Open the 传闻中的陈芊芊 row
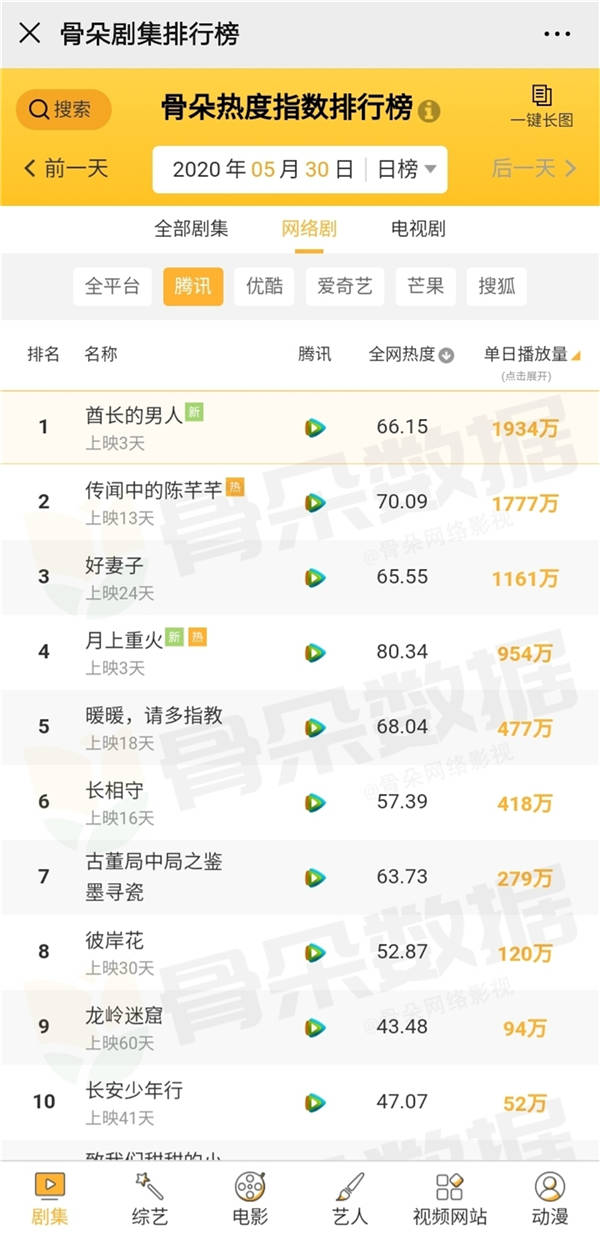The width and height of the screenshot is (600, 1239). click(300, 502)
